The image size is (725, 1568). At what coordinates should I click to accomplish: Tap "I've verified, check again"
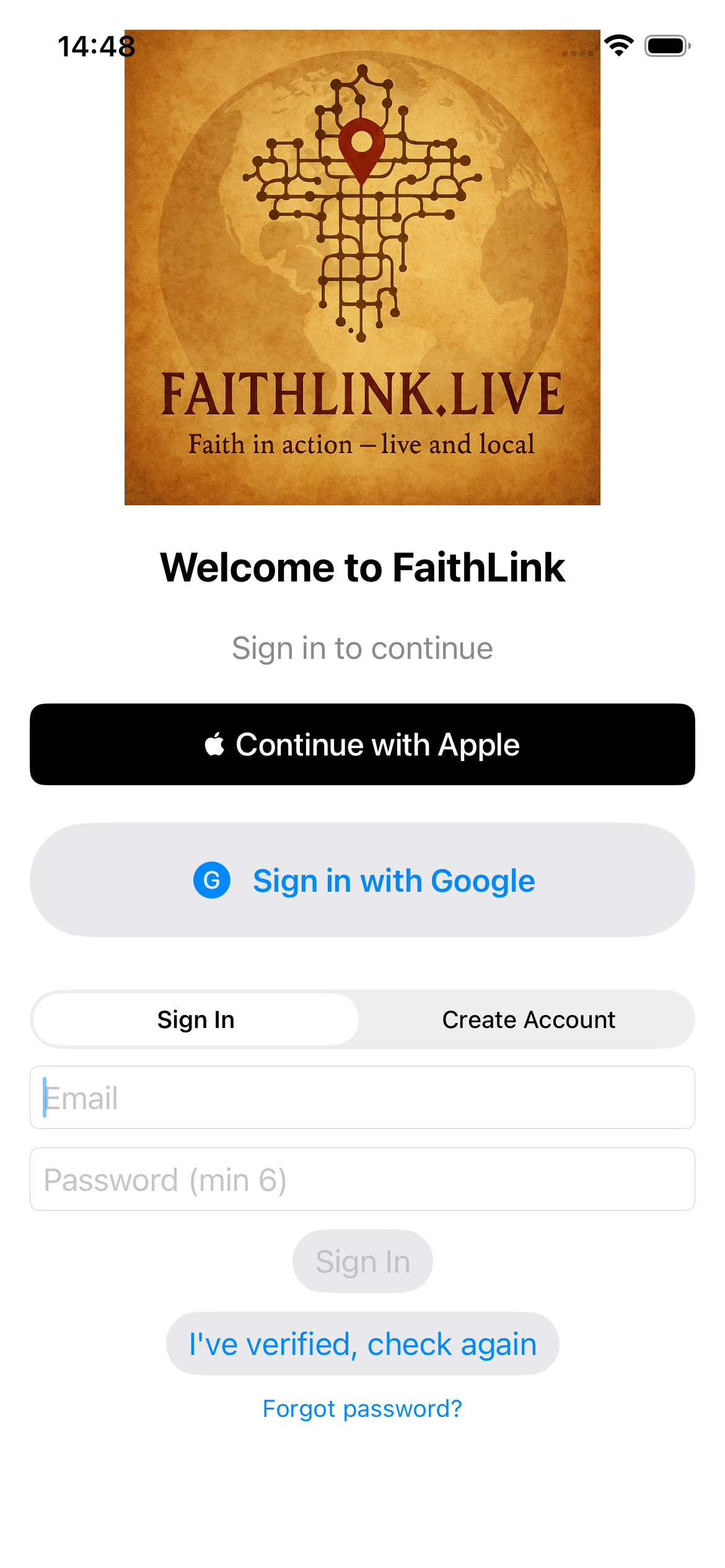(x=362, y=1344)
